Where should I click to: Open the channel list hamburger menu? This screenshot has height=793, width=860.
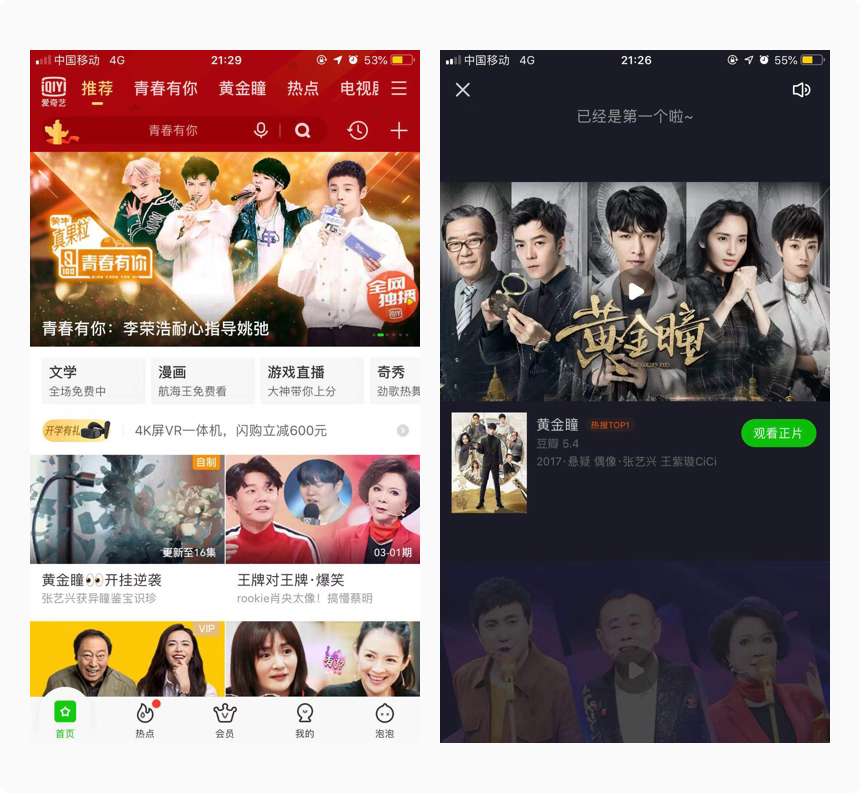[x=399, y=88]
